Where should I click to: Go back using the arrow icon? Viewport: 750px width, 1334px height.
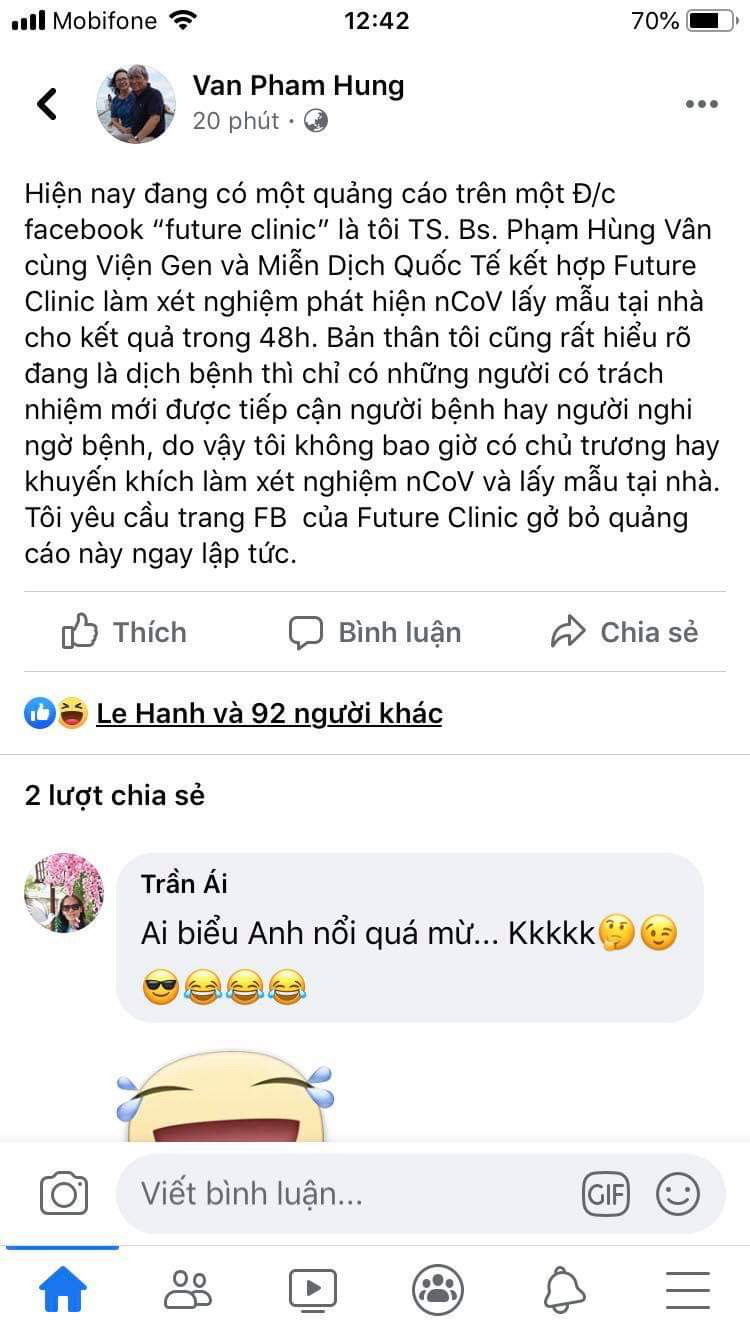(x=46, y=104)
